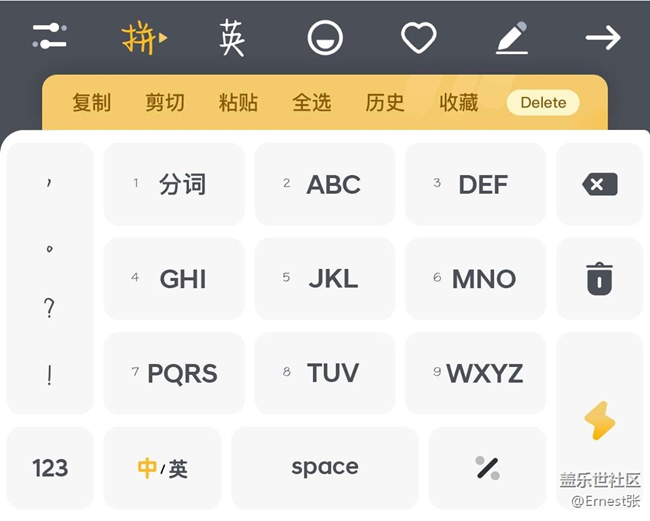Open the heart favorites panel
The width and height of the screenshot is (650, 521).
418,38
